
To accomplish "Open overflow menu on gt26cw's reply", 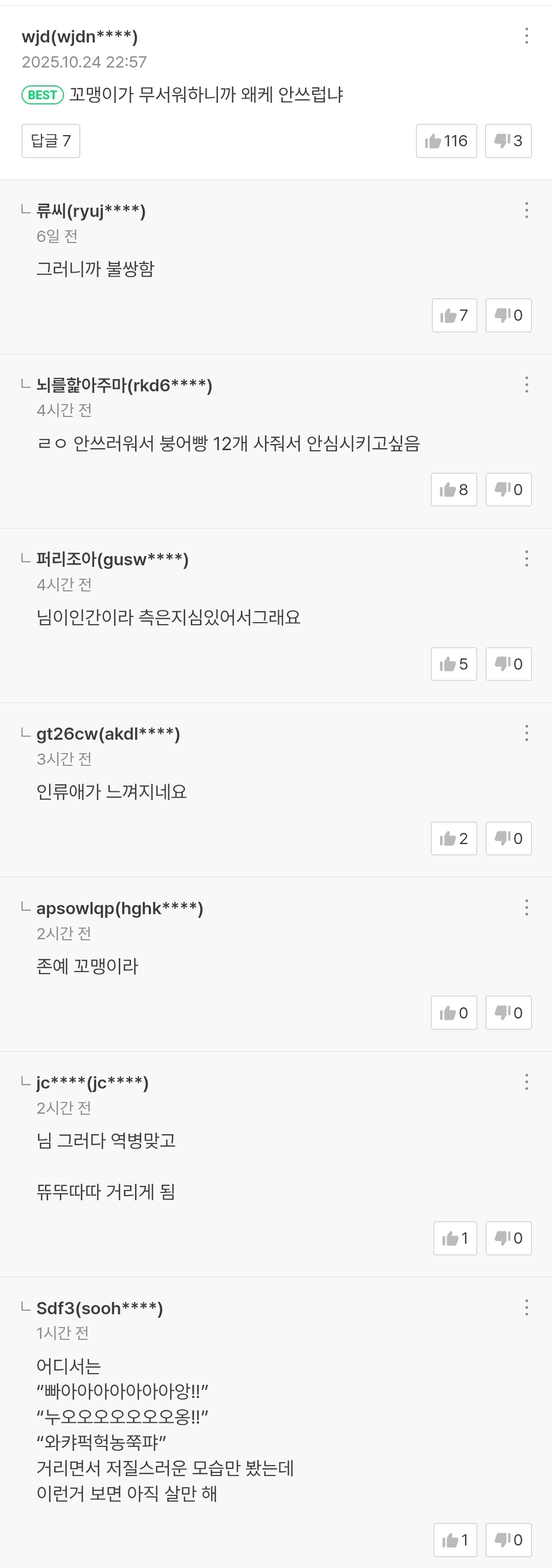I will [x=526, y=734].
